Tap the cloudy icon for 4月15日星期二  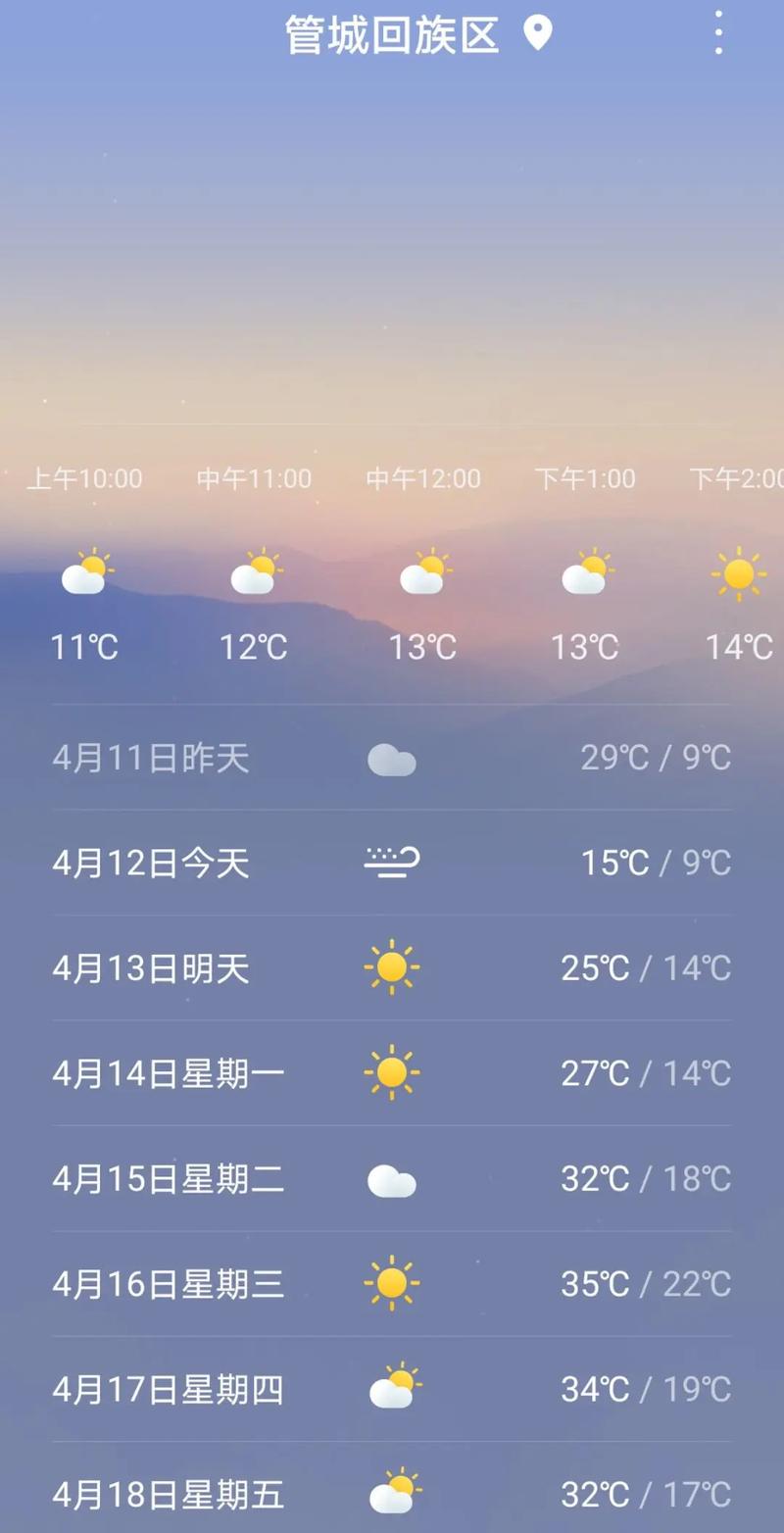click(x=392, y=1179)
